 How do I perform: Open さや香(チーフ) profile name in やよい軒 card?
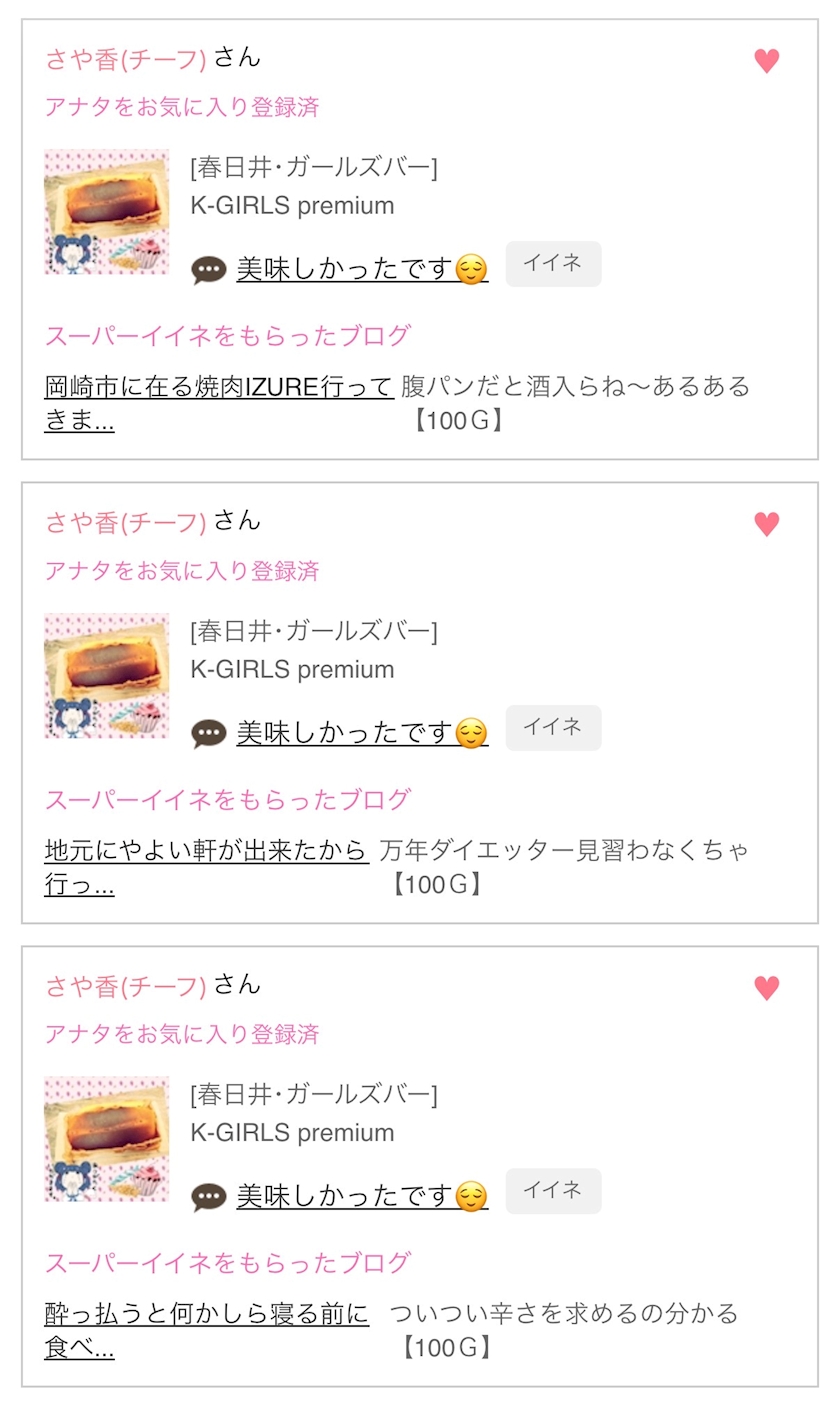126,522
